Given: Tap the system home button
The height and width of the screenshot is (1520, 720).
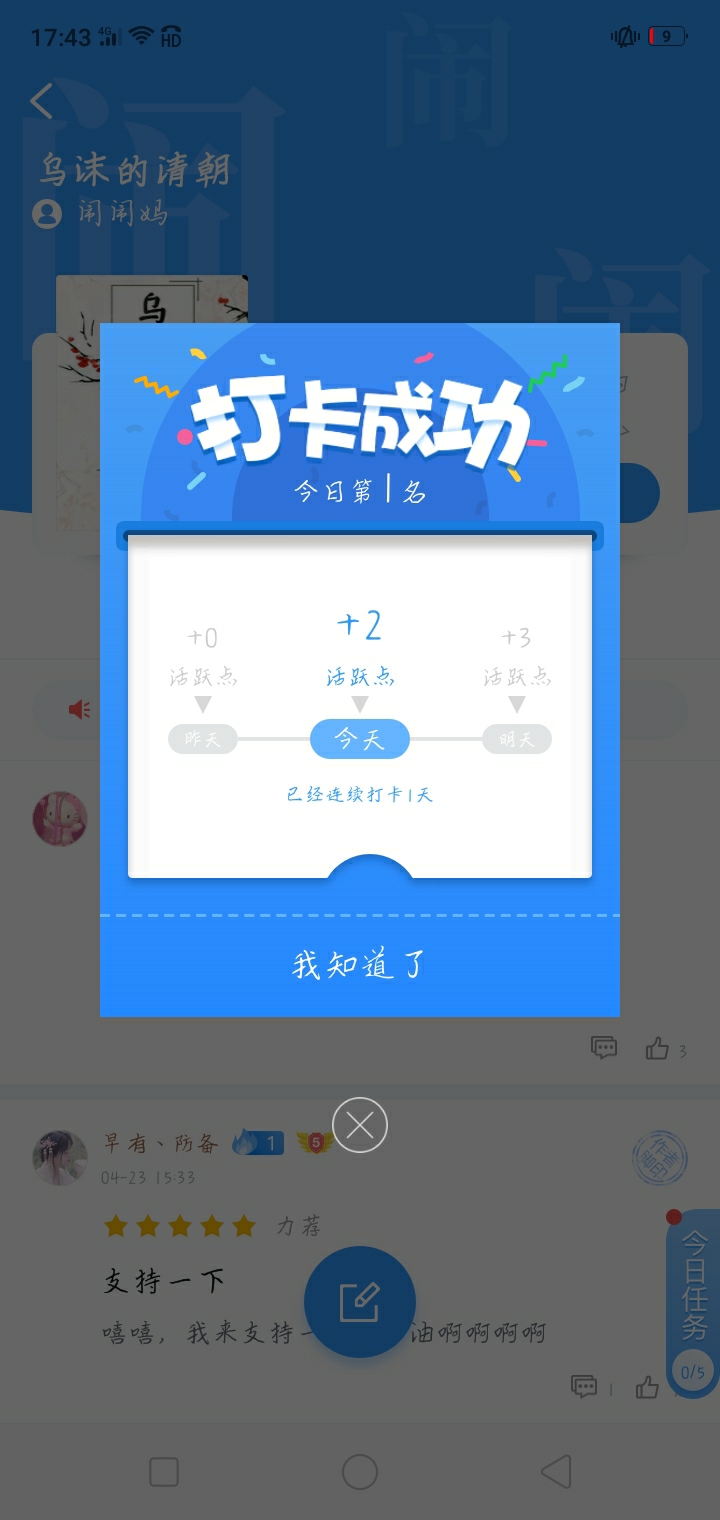Looking at the screenshot, I should (360, 1472).
